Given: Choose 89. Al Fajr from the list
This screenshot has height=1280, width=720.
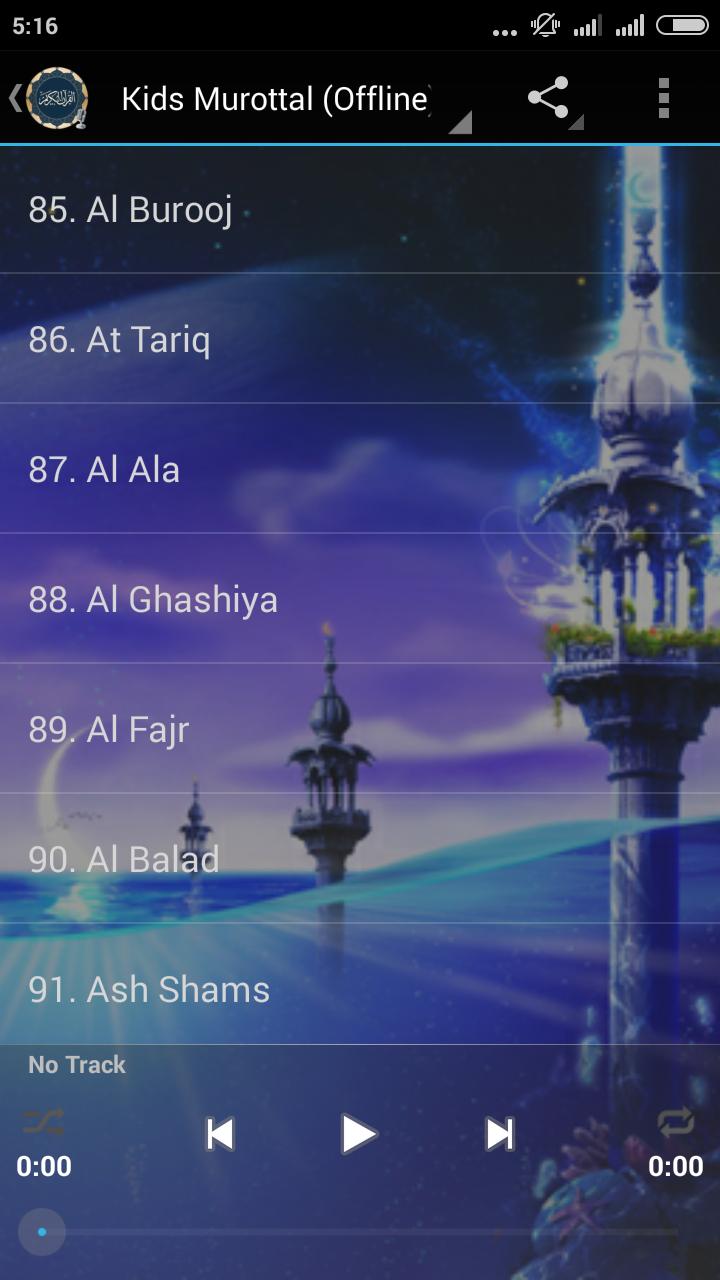Looking at the screenshot, I should pyautogui.click(x=360, y=729).
